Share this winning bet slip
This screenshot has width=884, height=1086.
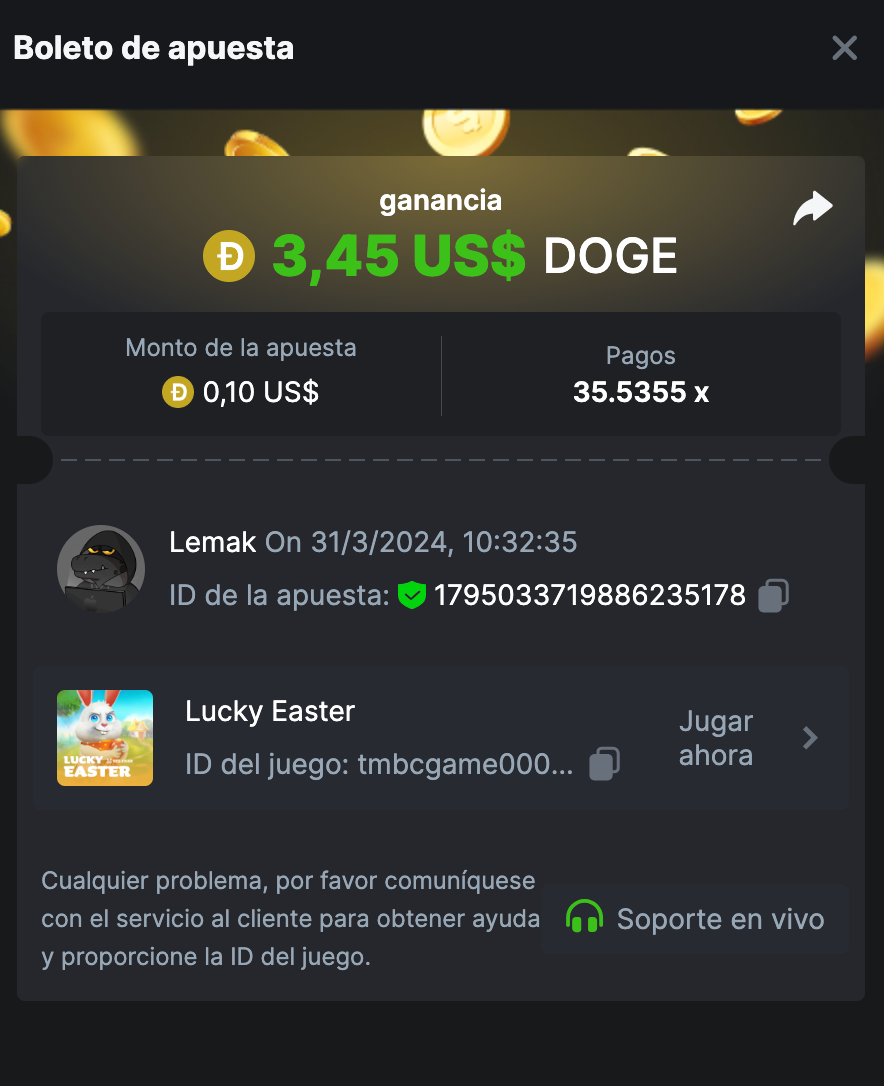click(812, 208)
